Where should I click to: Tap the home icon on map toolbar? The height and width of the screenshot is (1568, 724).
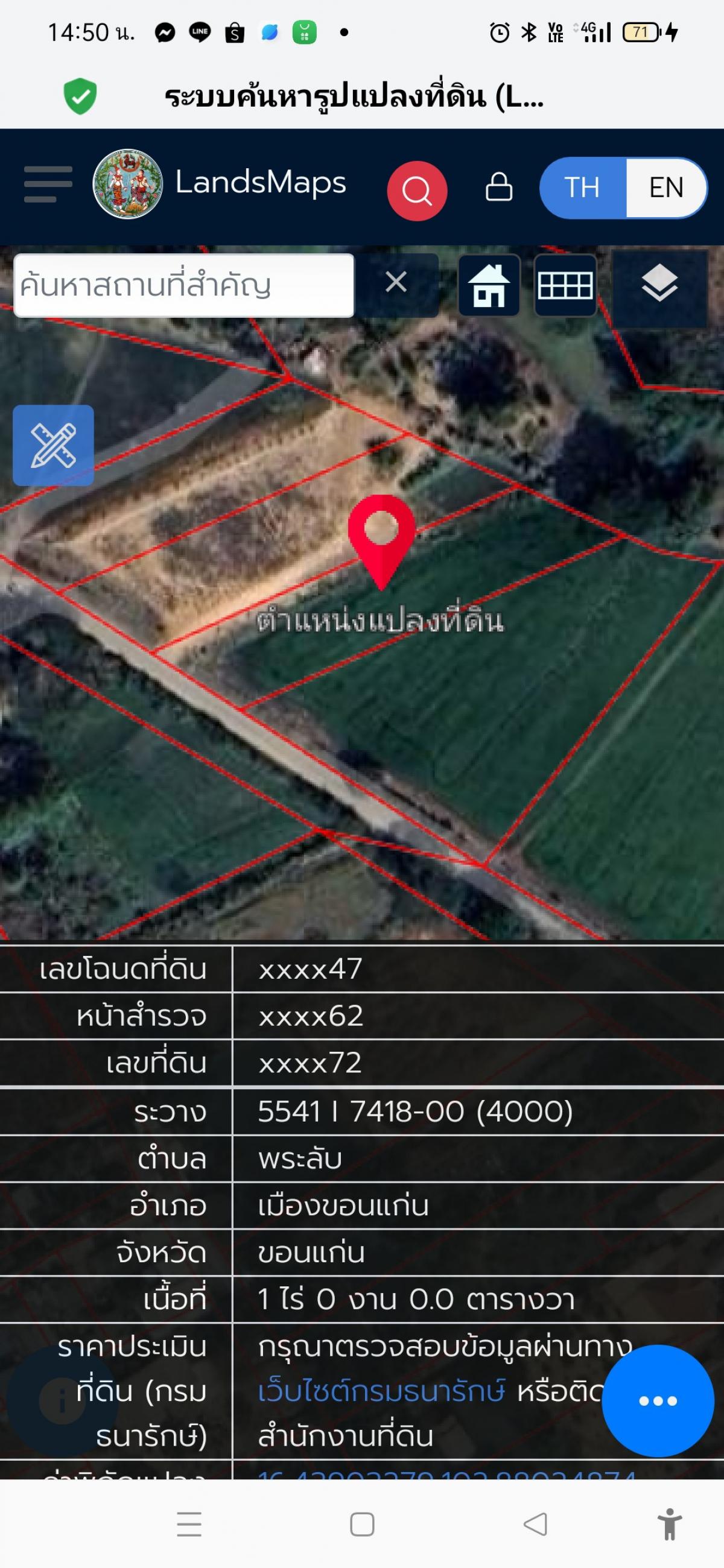click(489, 285)
